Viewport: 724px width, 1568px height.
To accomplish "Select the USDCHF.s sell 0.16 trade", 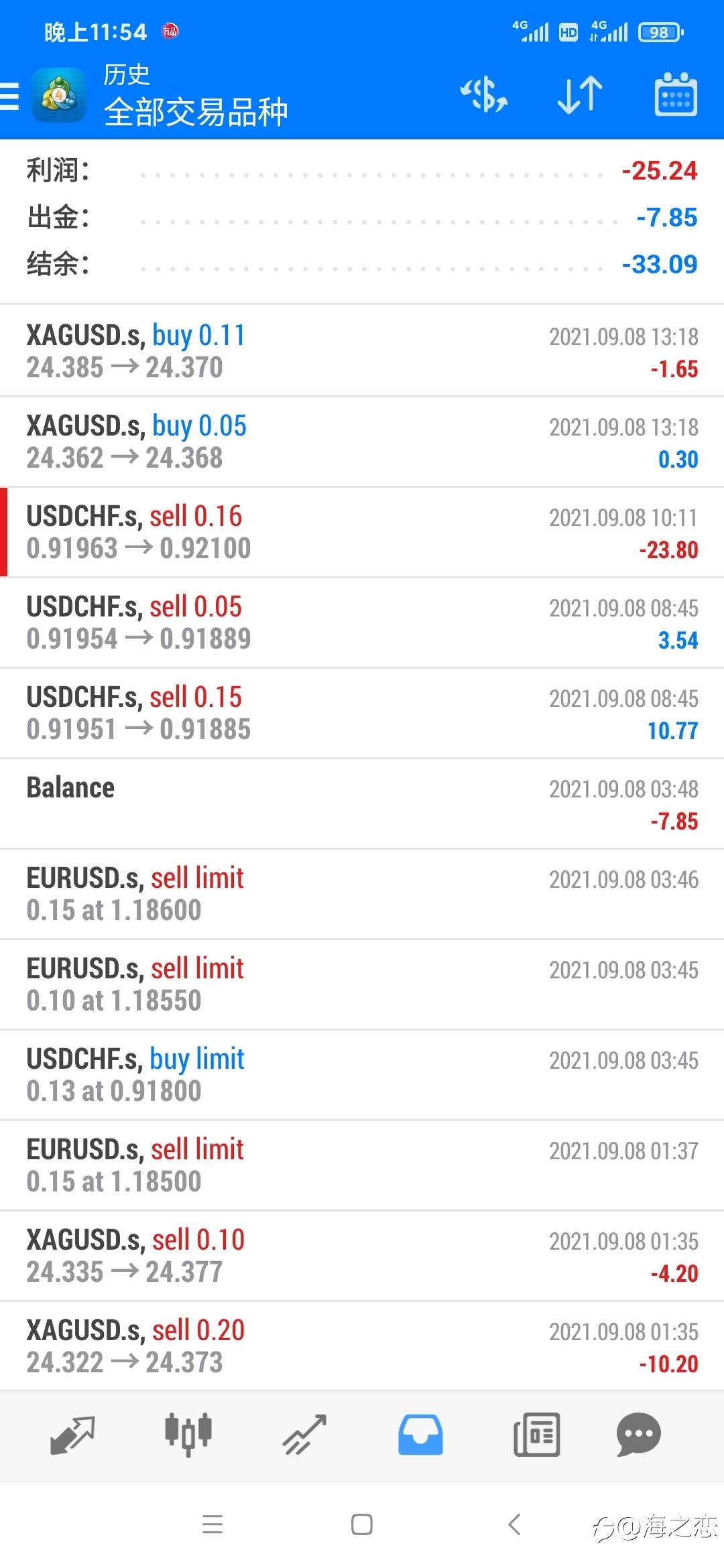I will [362, 533].
